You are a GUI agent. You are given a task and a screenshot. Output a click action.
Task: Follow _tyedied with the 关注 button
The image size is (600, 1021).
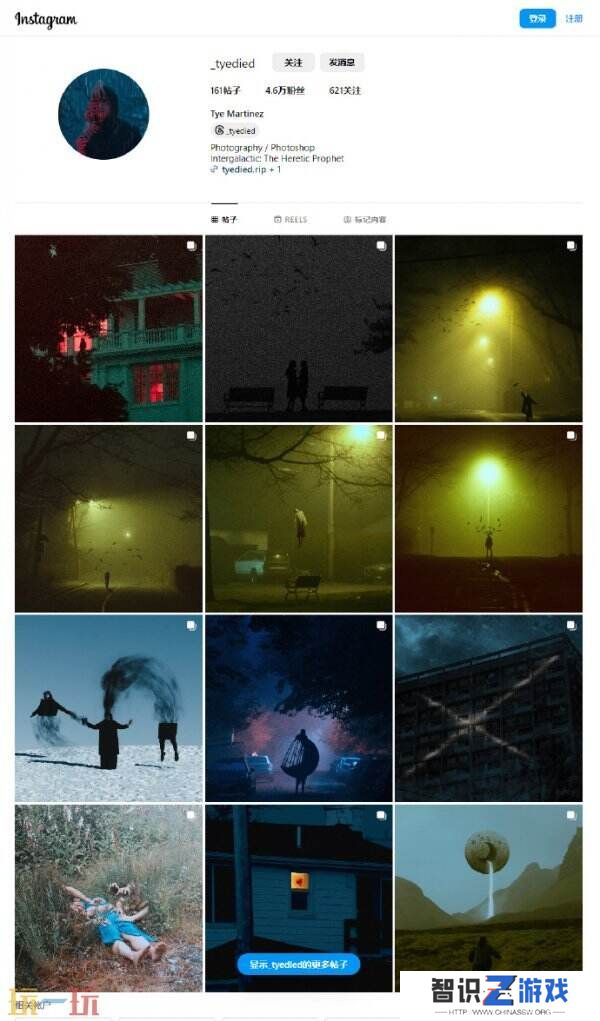(x=293, y=63)
